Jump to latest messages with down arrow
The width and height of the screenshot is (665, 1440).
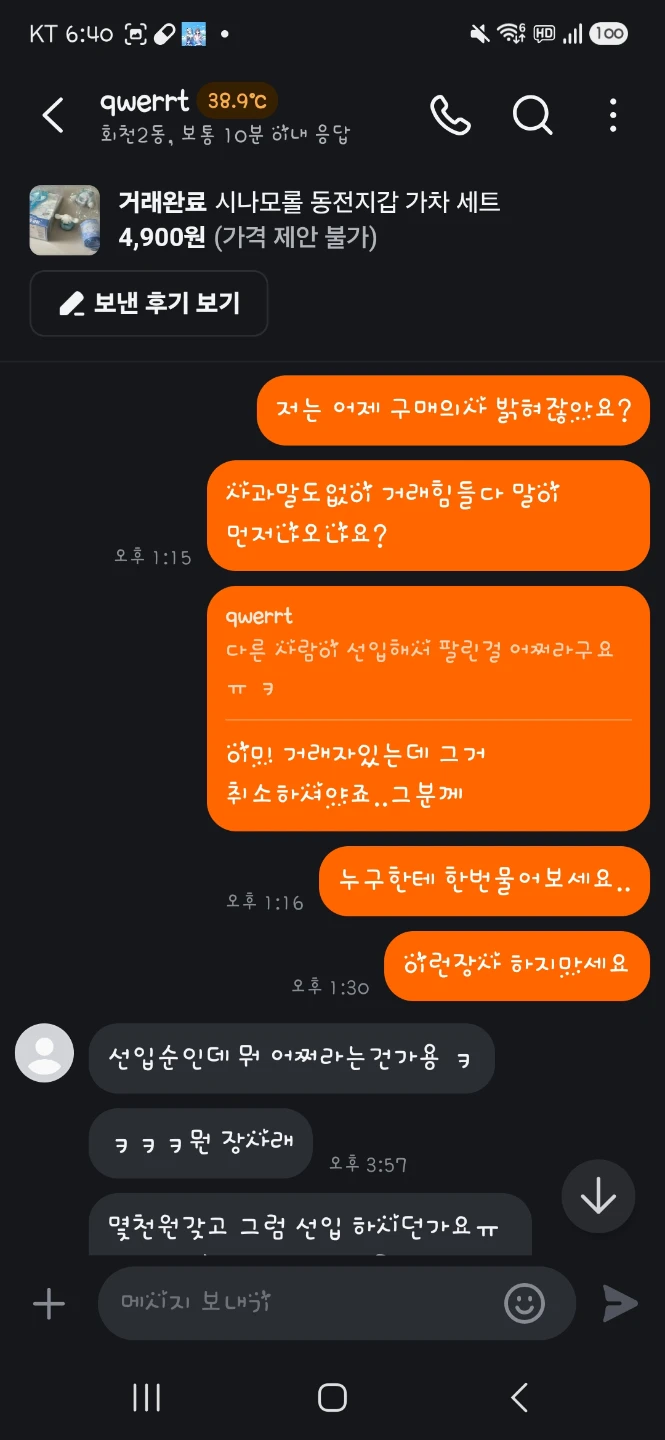[598, 1196]
